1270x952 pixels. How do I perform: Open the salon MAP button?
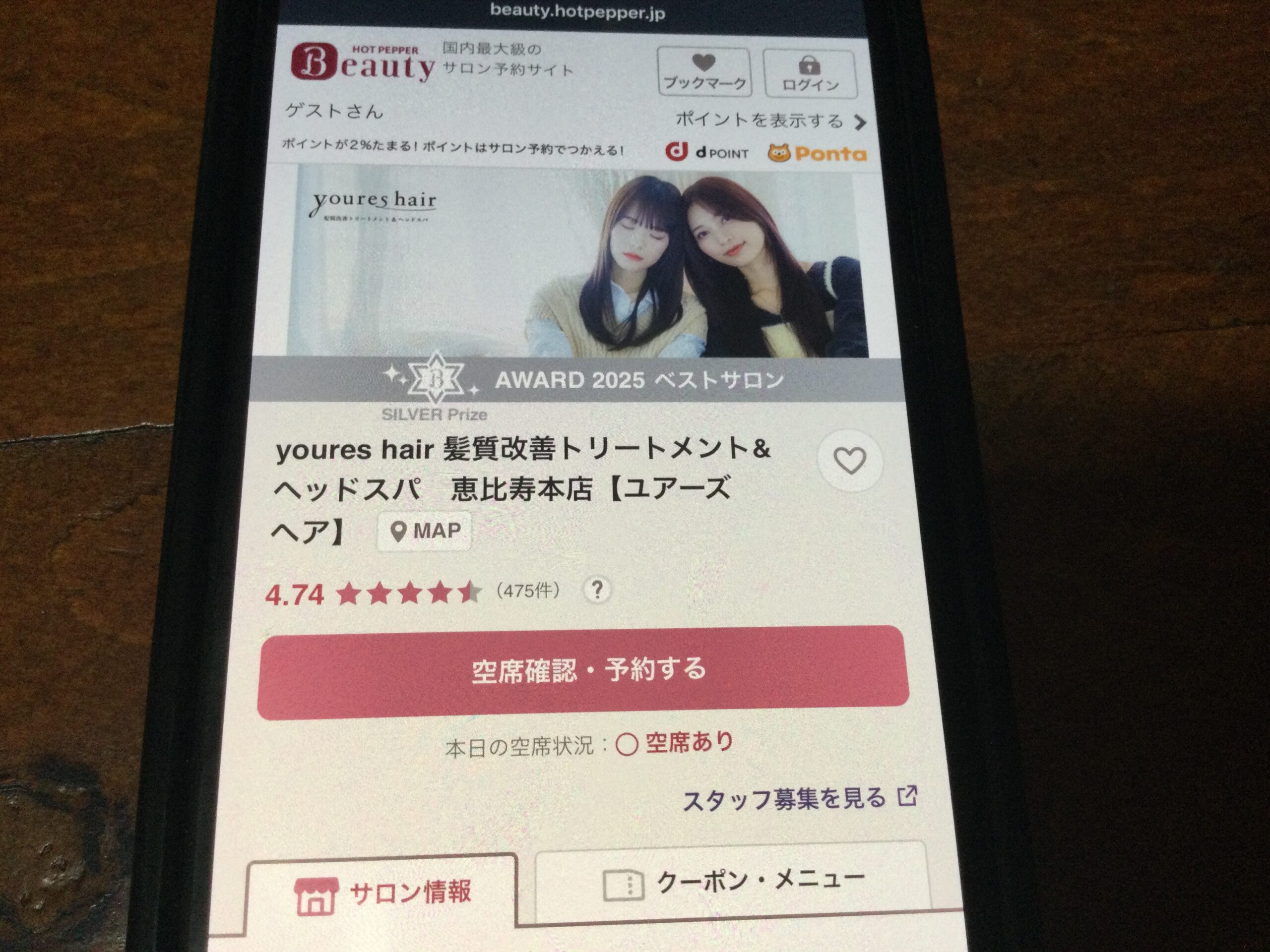[x=425, y=532]
